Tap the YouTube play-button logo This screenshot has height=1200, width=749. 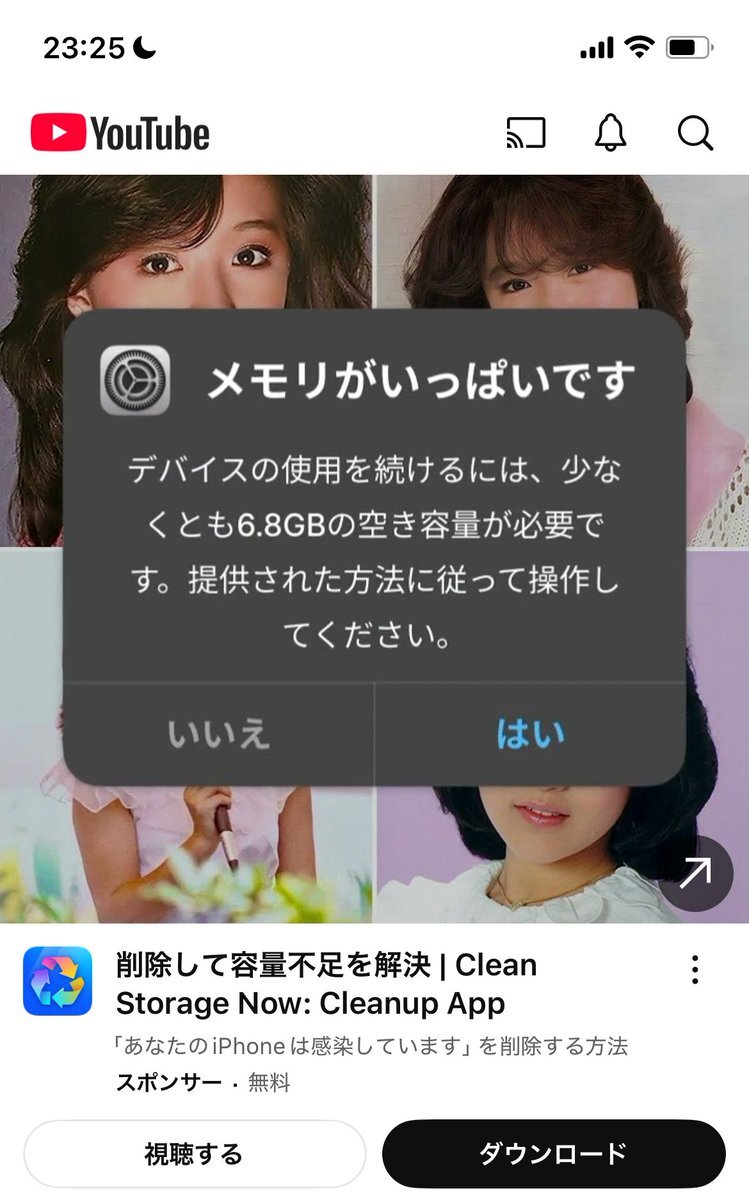[60, 131]
